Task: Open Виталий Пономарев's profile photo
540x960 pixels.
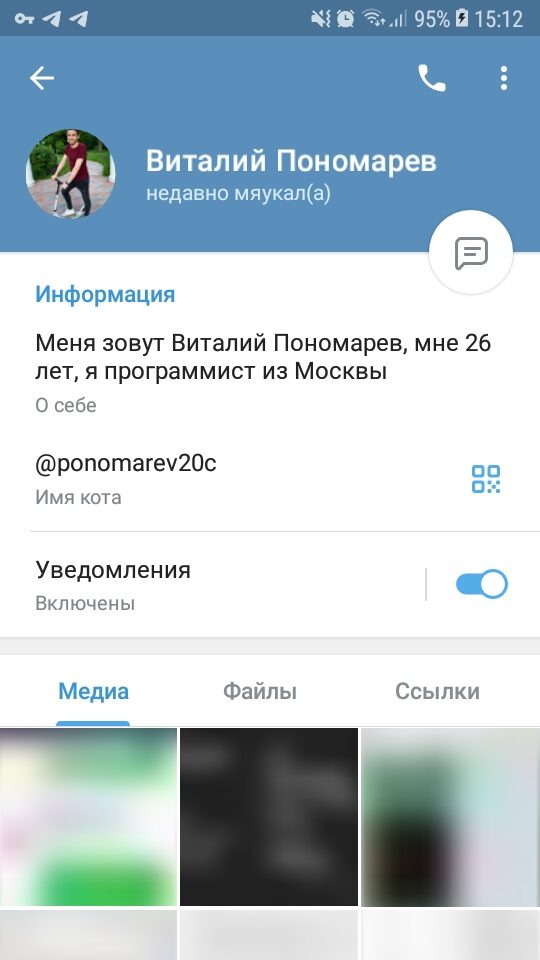Action: (70, 173)
